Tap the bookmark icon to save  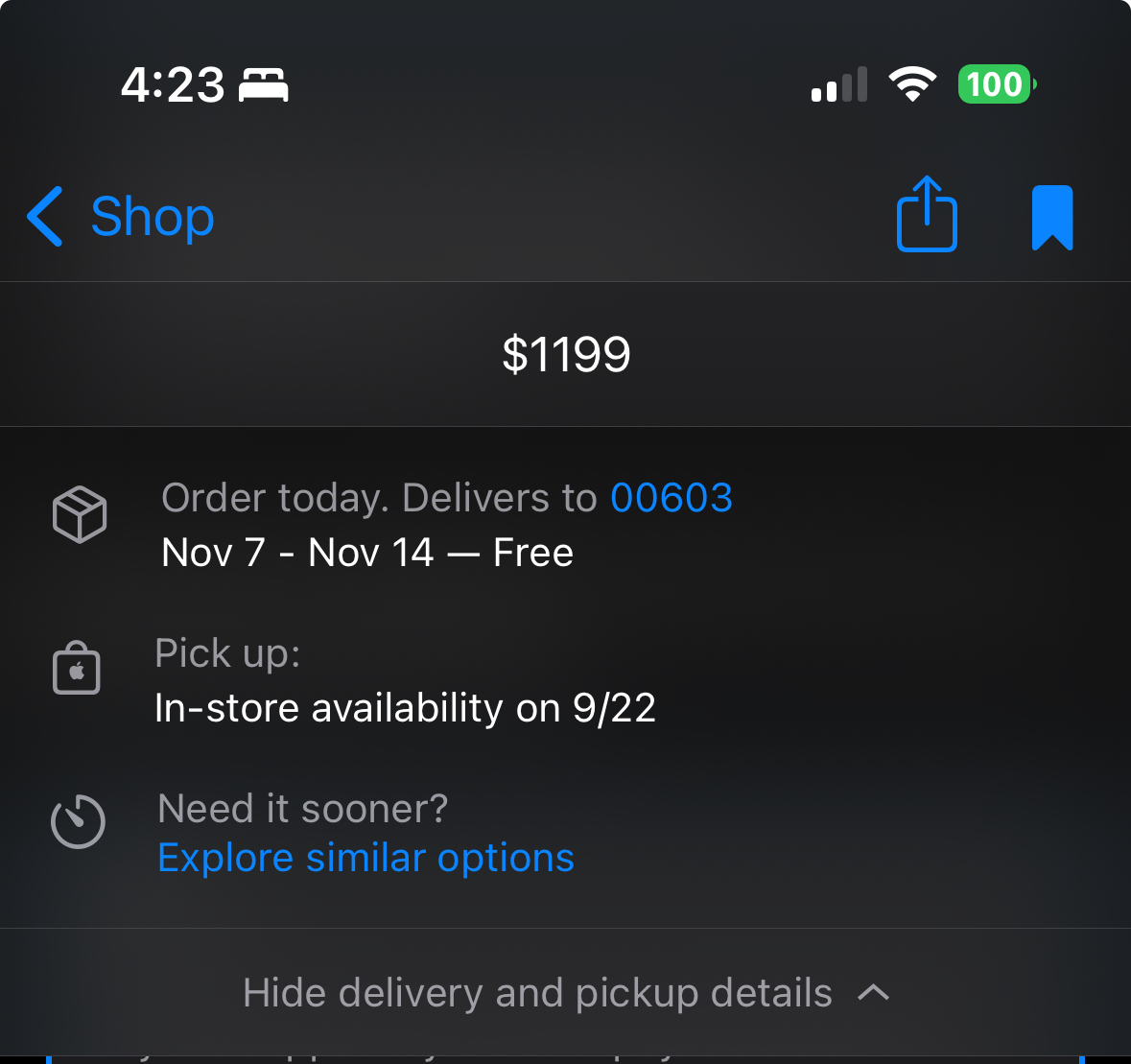click(x=1051, y=218)
